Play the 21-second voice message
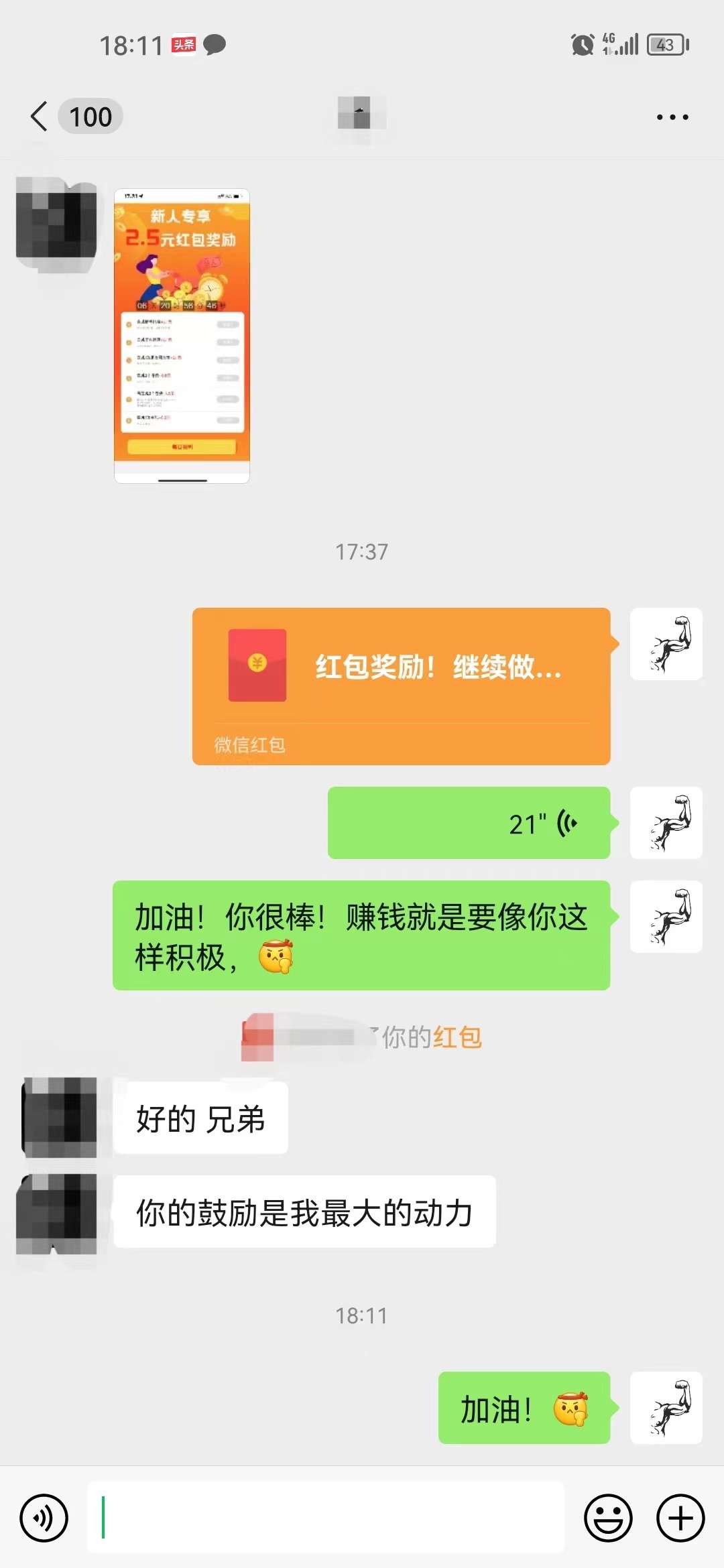Viewport: 724px width, 1568px height. 469,823
